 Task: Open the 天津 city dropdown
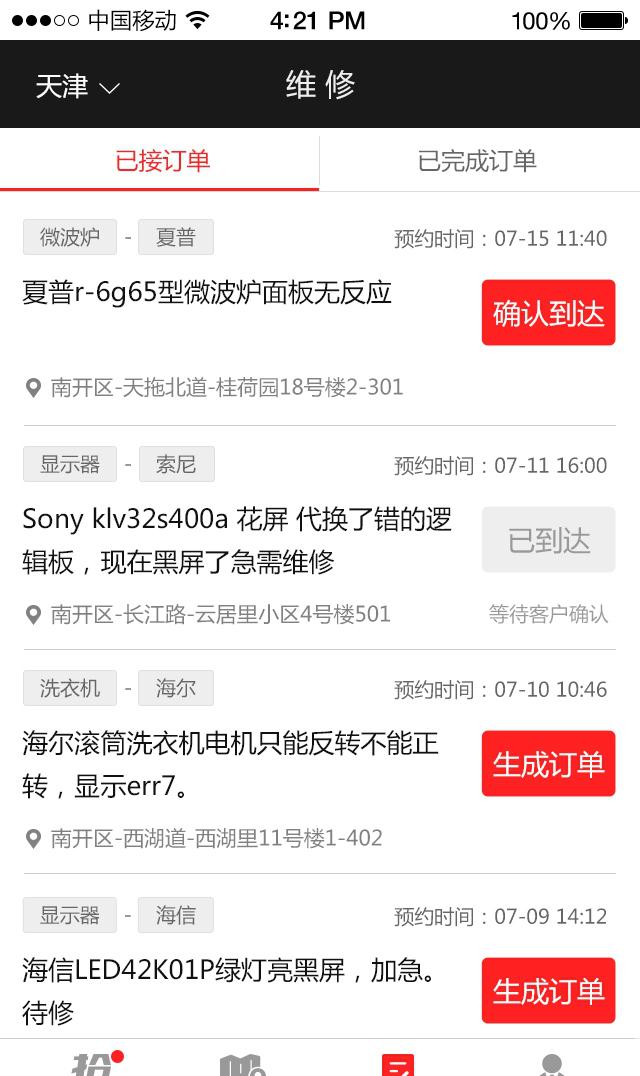point(78,86)
